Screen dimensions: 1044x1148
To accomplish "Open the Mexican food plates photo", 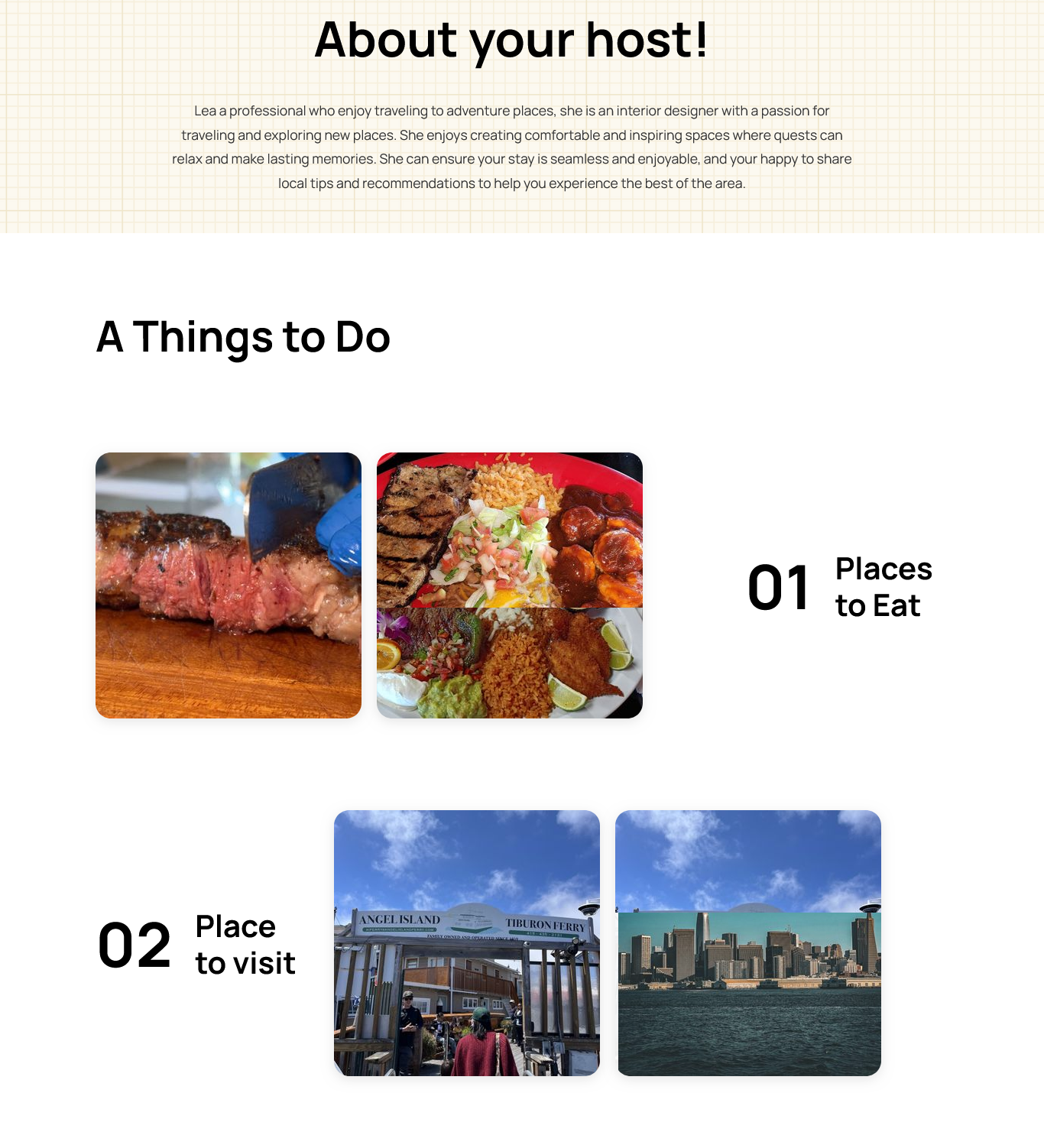I will tap(509, 585).
